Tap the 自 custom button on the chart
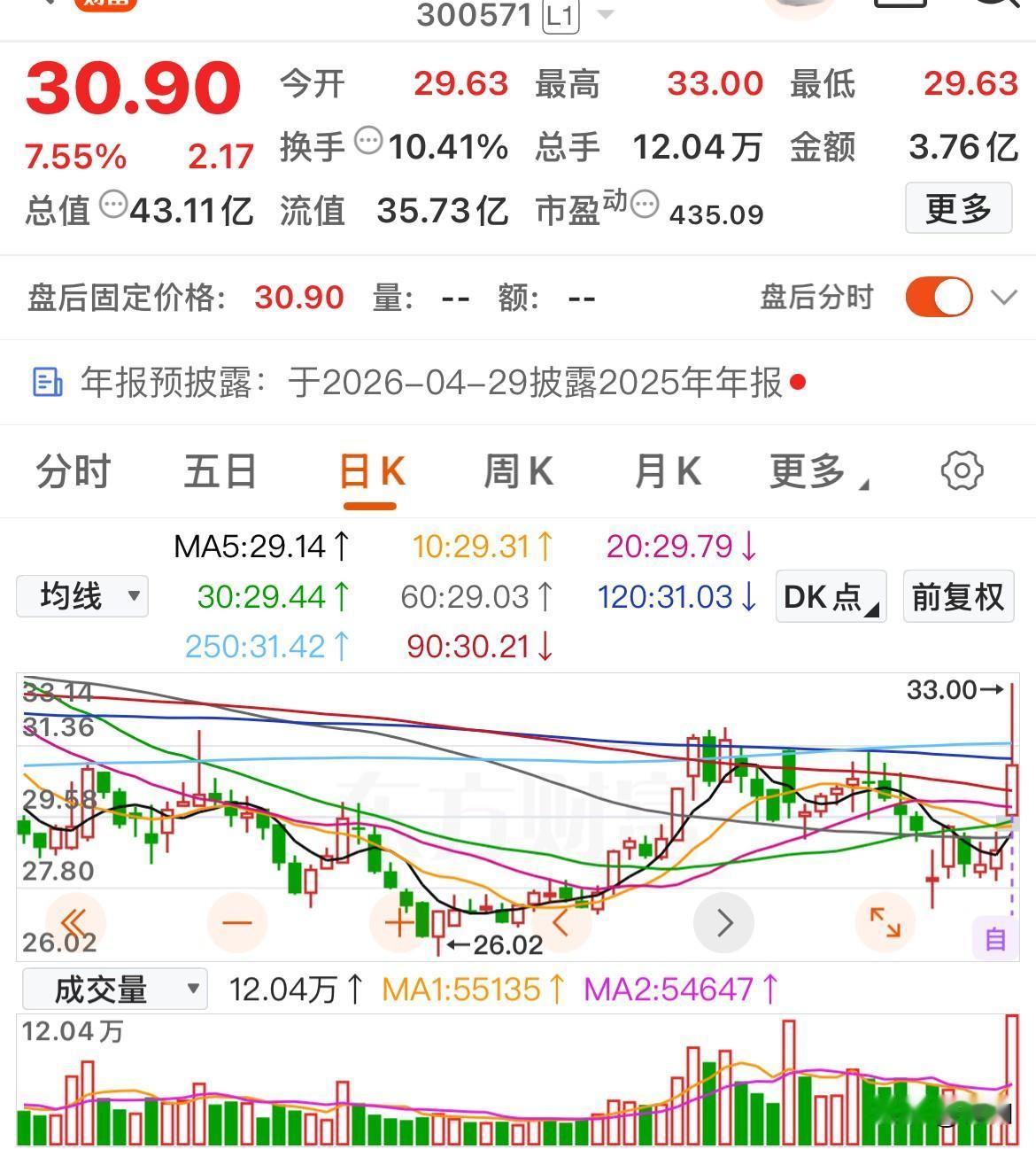The width and height of the screenshot is (1036, 1149). pos(995,936)
